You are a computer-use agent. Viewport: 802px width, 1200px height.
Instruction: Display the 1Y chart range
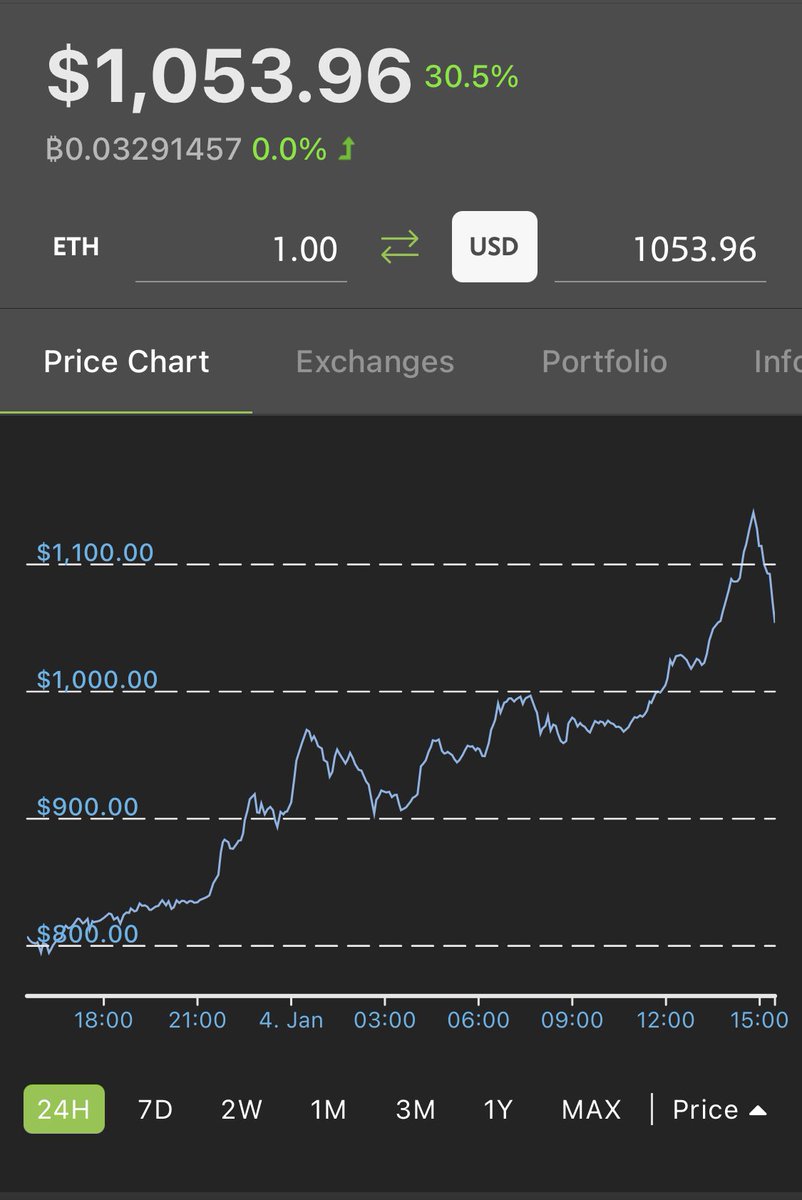[x=498, y=1109]
